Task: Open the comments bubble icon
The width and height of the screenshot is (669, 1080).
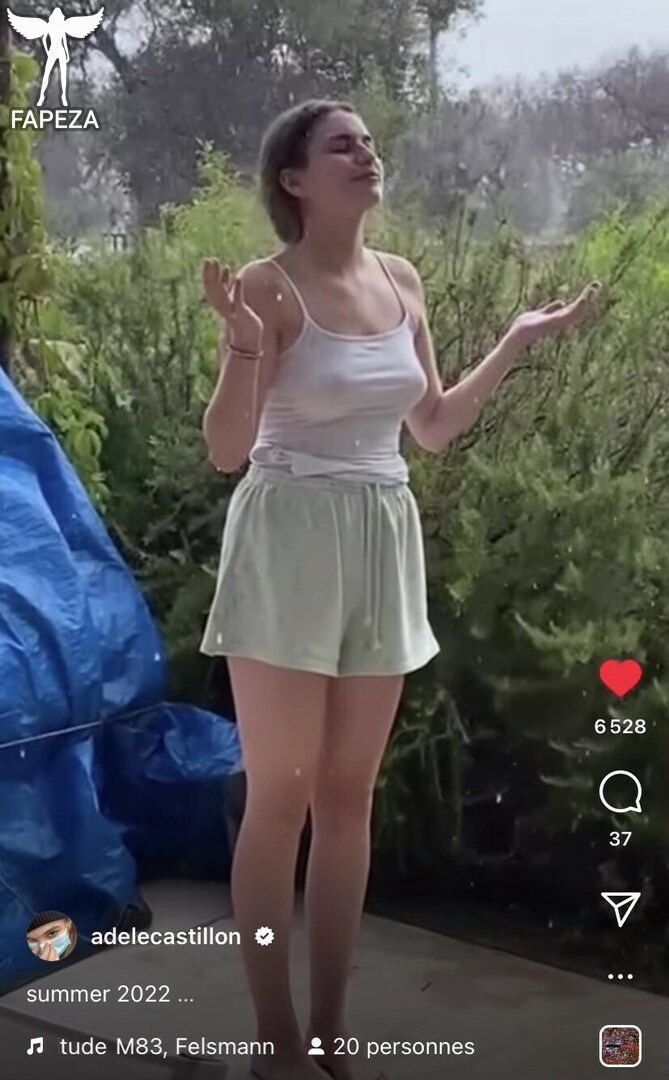Action: pyautogui.click(x=620, y=792)
